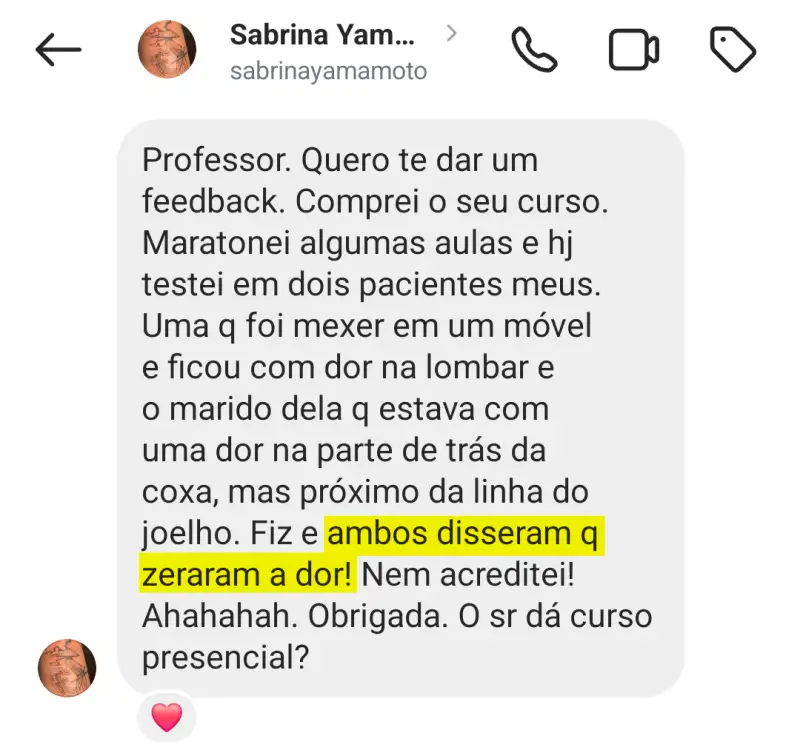The width and height of the screenshot is (800, 750).
Task: Start a video call with Sabrina
Action: tap(634, 49)
